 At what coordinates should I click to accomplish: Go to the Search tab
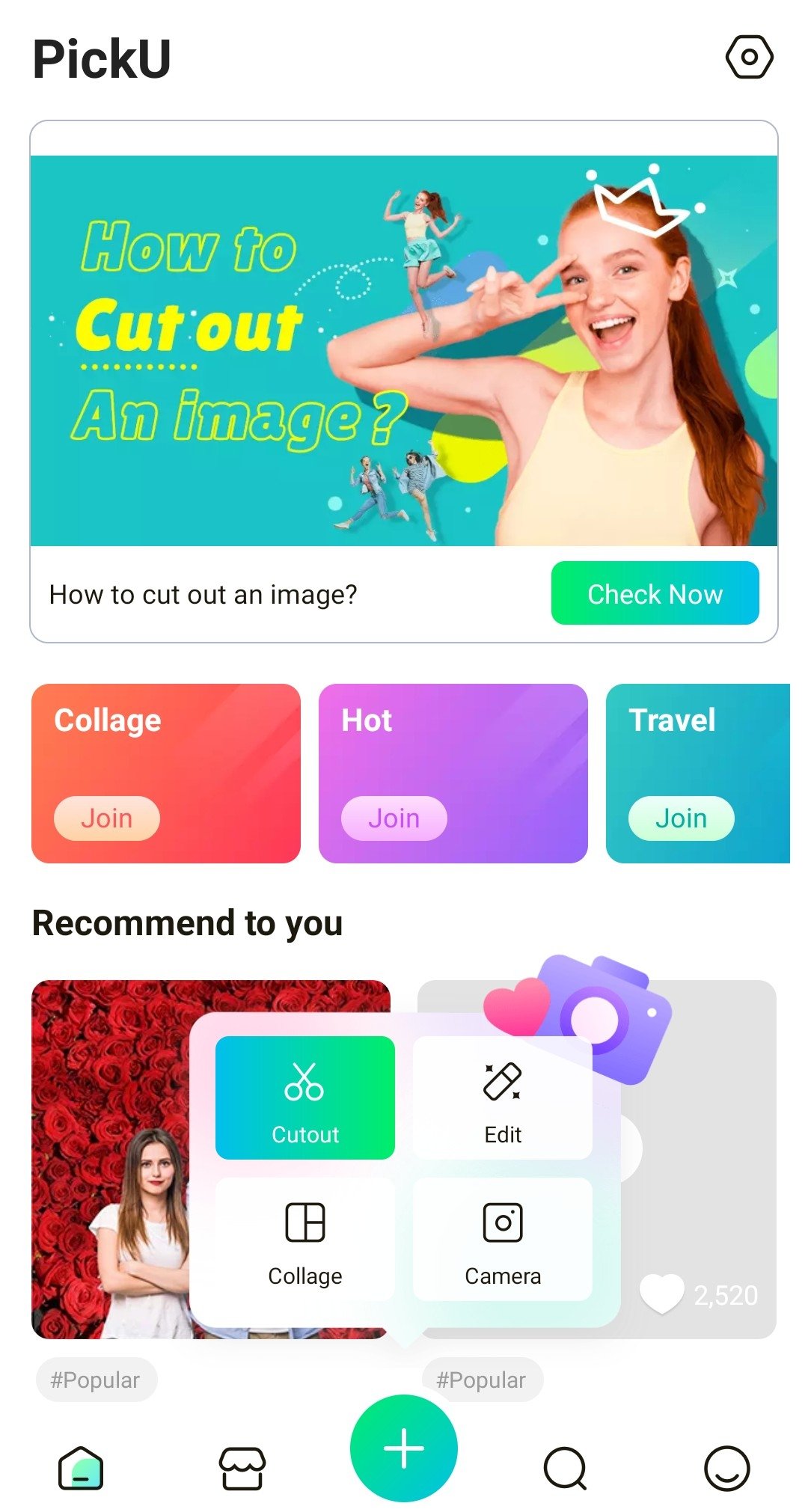(x=566, y=1468)
